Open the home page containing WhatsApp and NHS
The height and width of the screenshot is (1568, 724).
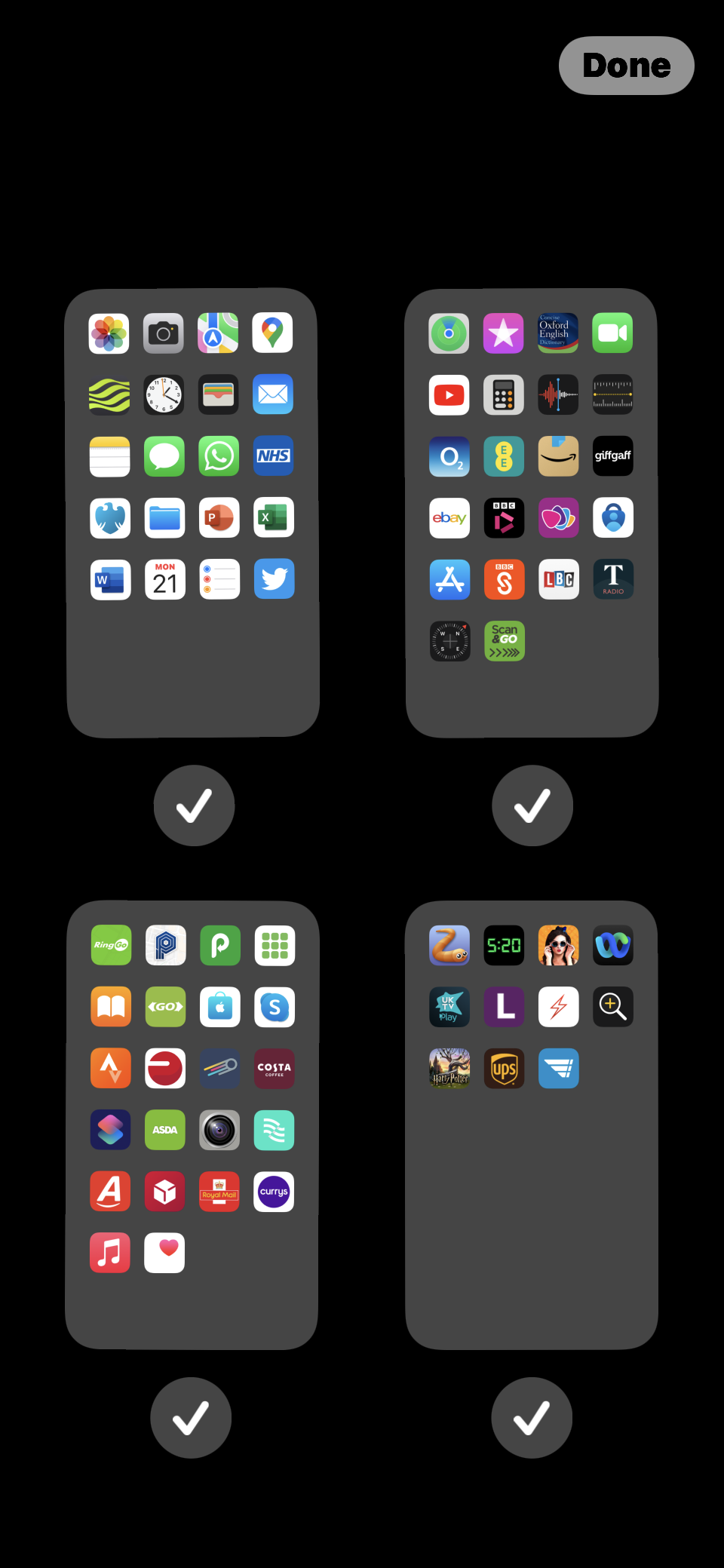click(x=192, y=513)
